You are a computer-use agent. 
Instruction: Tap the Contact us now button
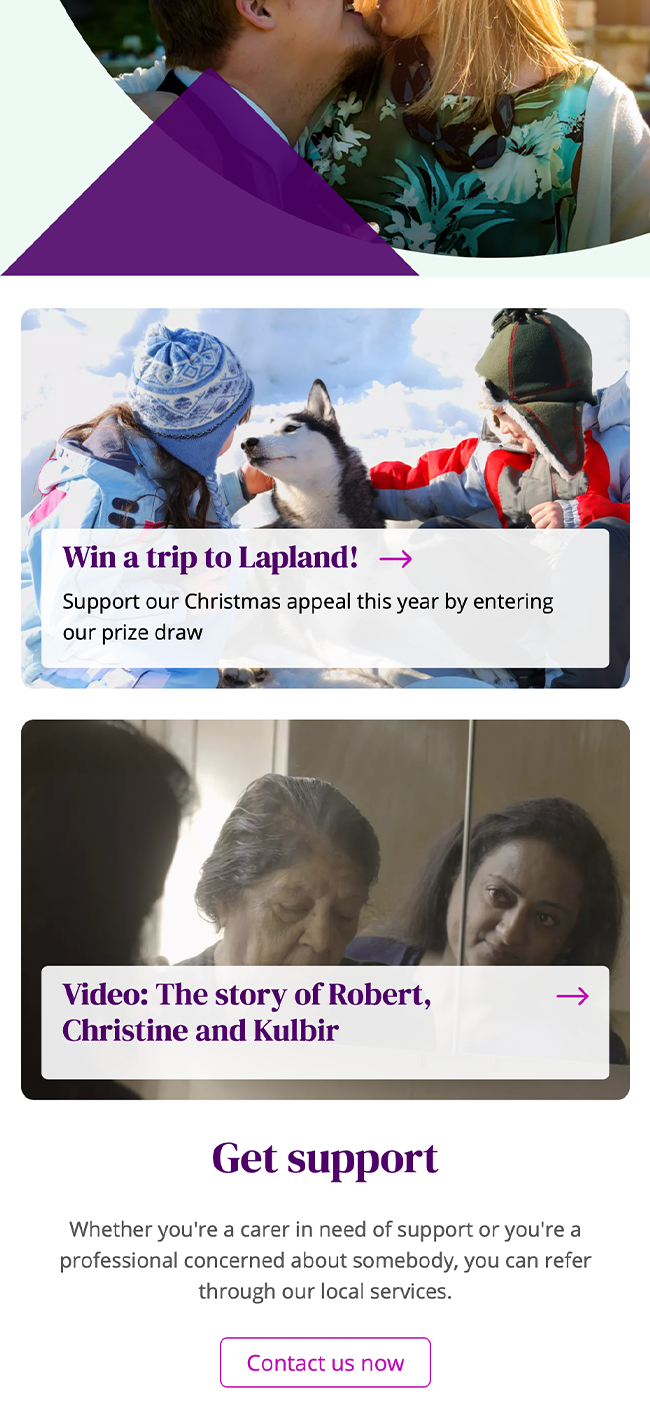pos(325,1362)
